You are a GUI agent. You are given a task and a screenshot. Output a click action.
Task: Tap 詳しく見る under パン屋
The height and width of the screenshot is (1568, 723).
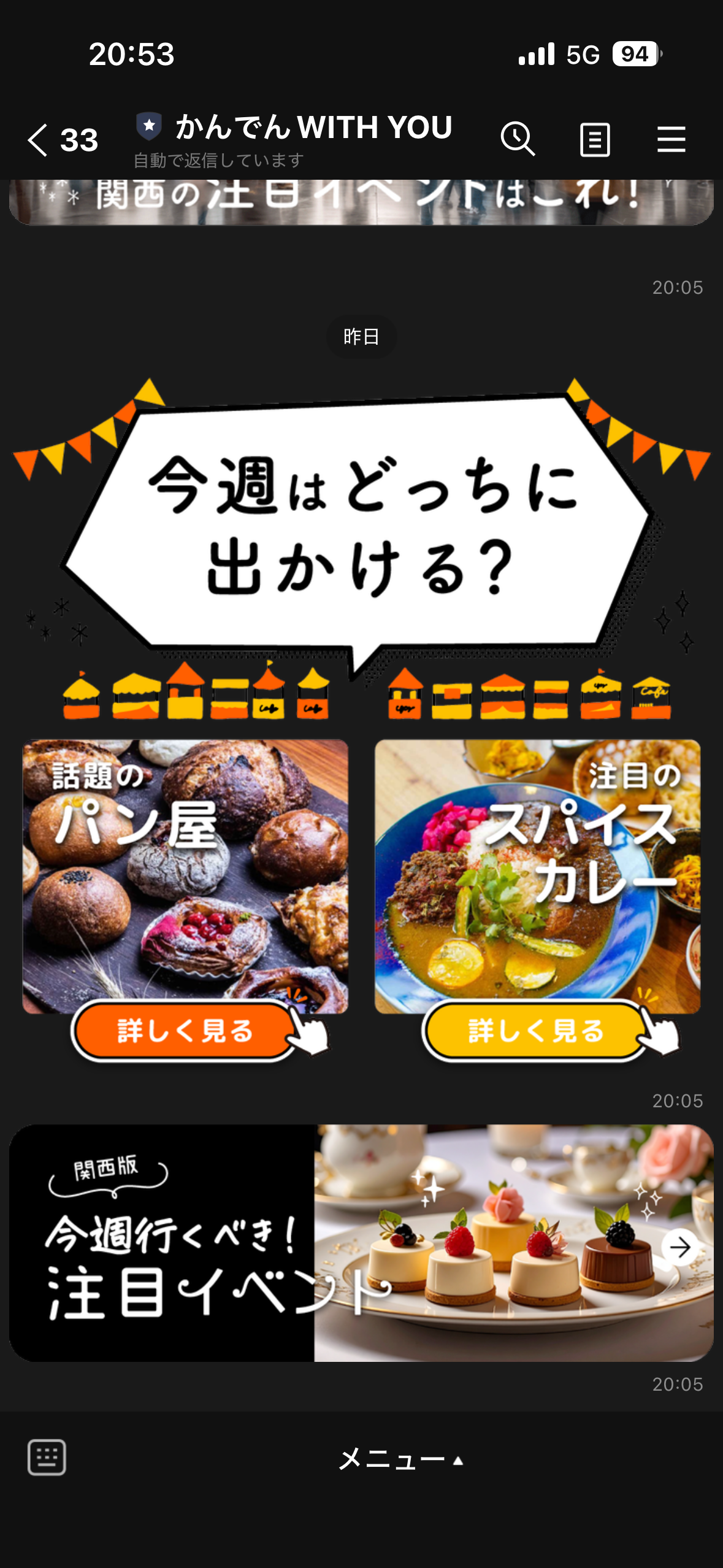click(x=185, y=1031)
